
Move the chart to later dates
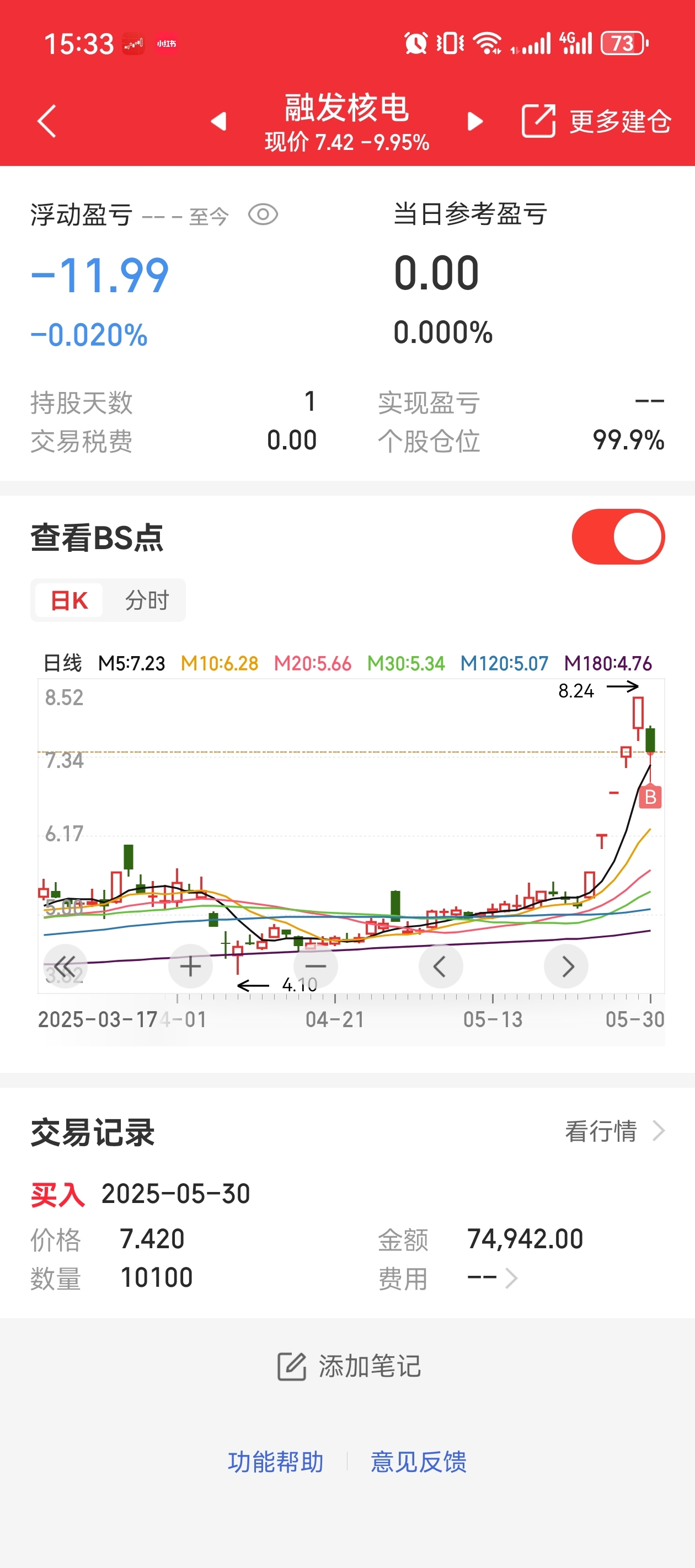(x=566, y=966)
